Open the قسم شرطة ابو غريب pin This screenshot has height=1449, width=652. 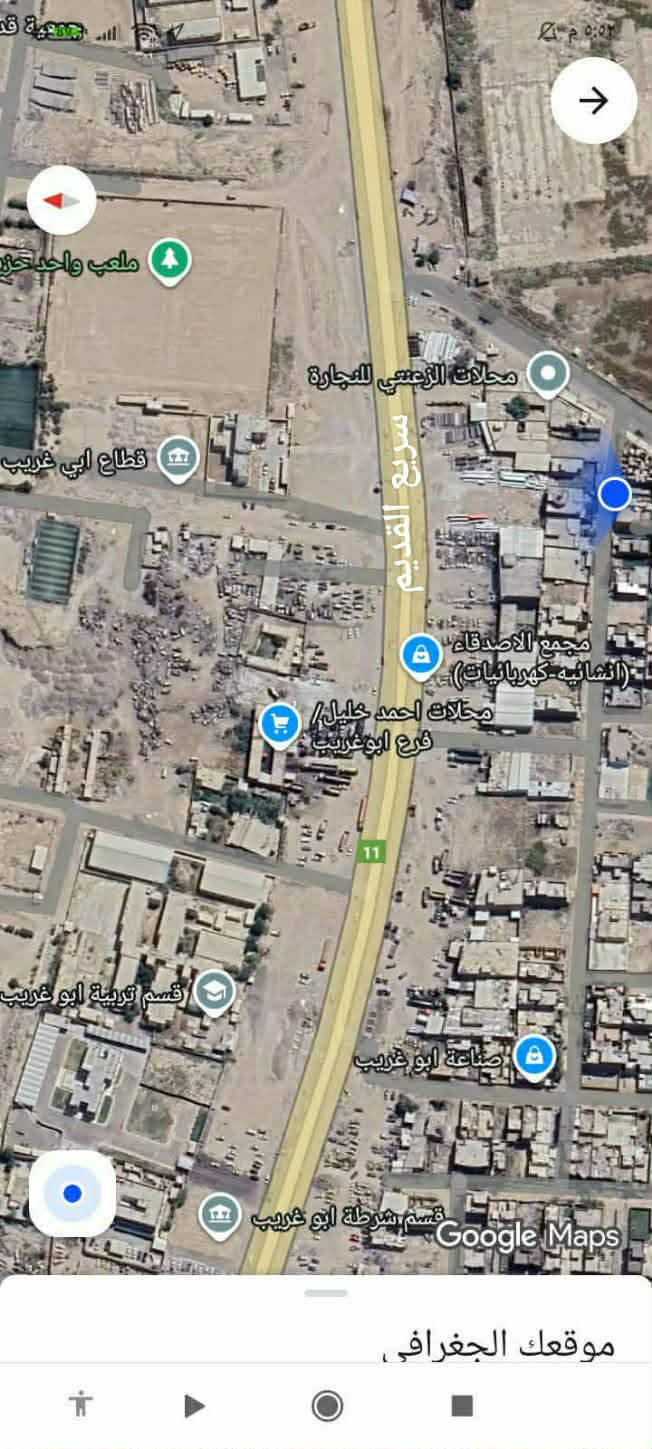coord(219,1215)
